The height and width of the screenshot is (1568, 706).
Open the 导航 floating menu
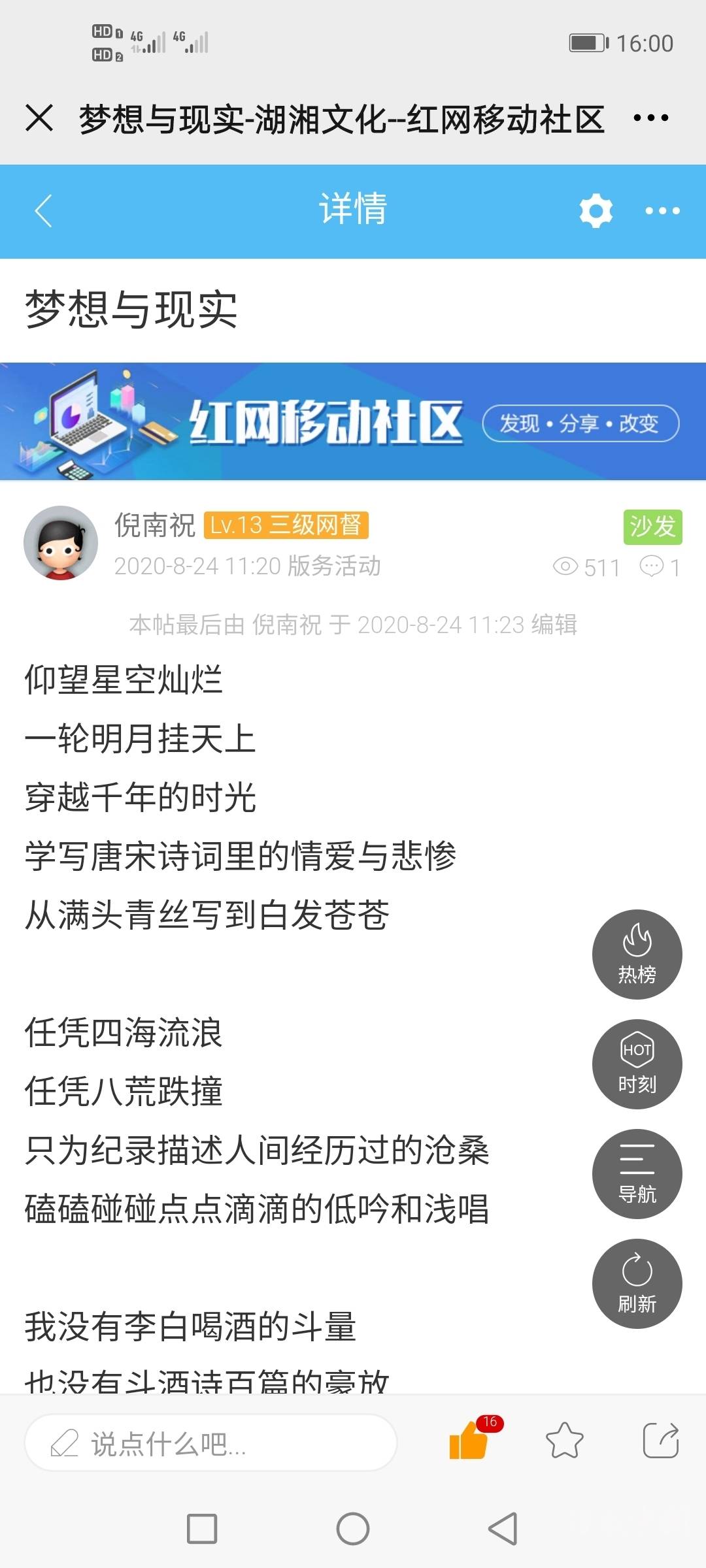(x=637, y=1174)
